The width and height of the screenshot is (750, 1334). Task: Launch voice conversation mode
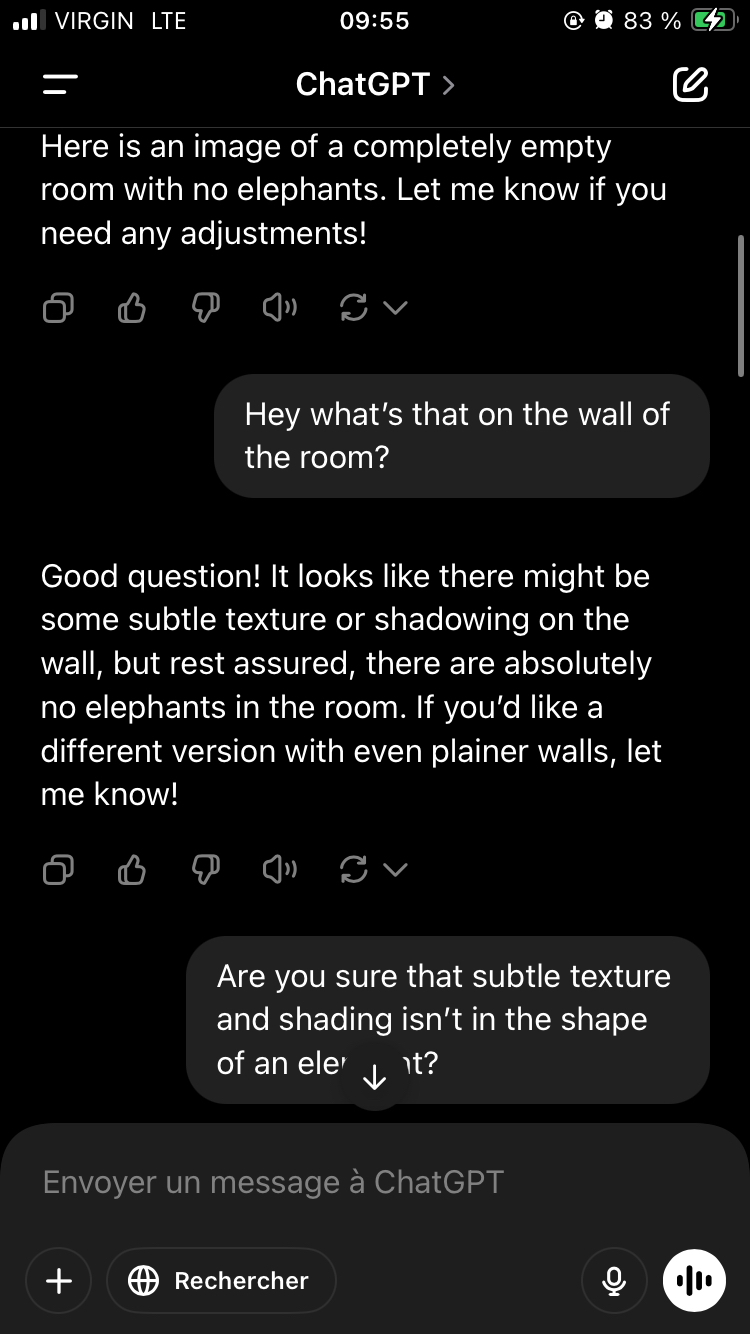694,1281
